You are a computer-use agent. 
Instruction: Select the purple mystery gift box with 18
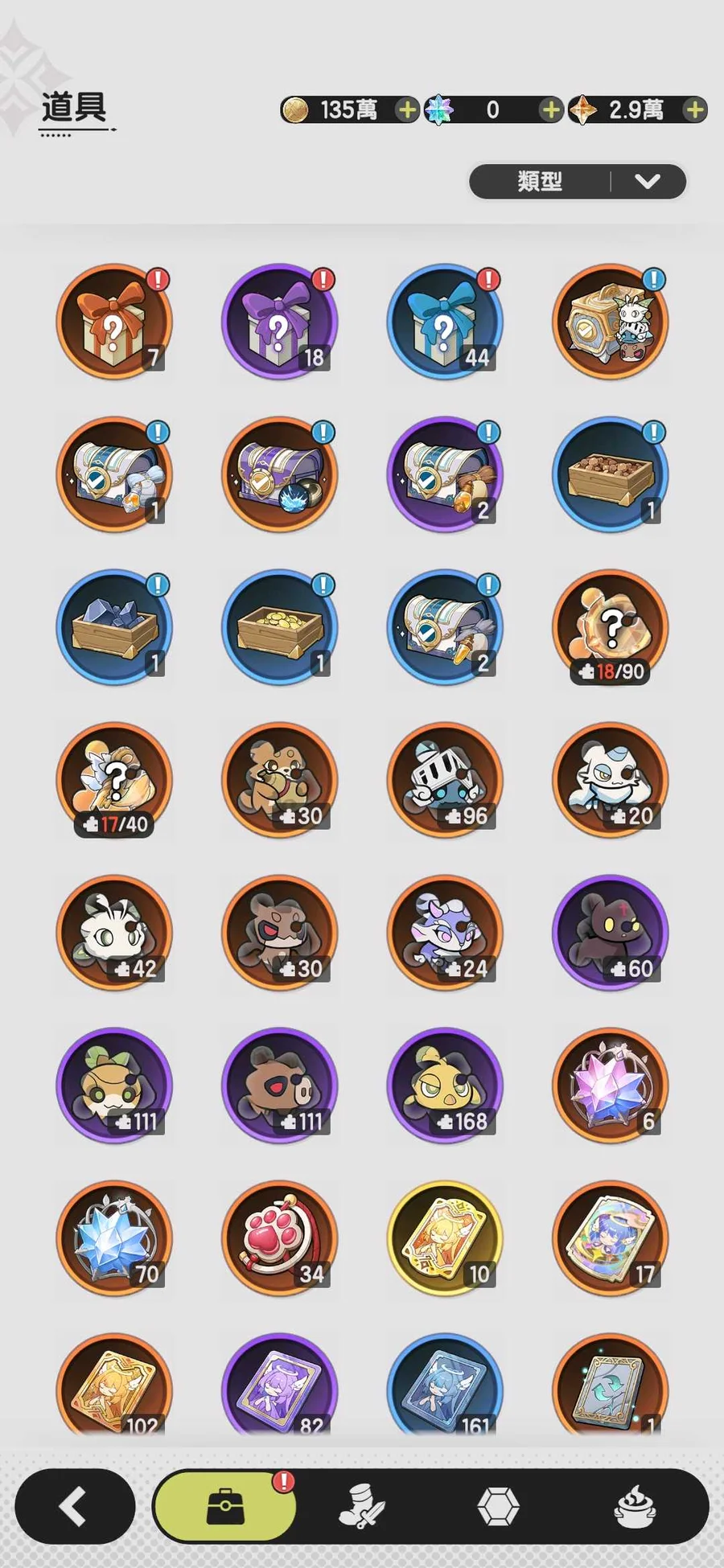pyautogui.click(x=280, y=322)
